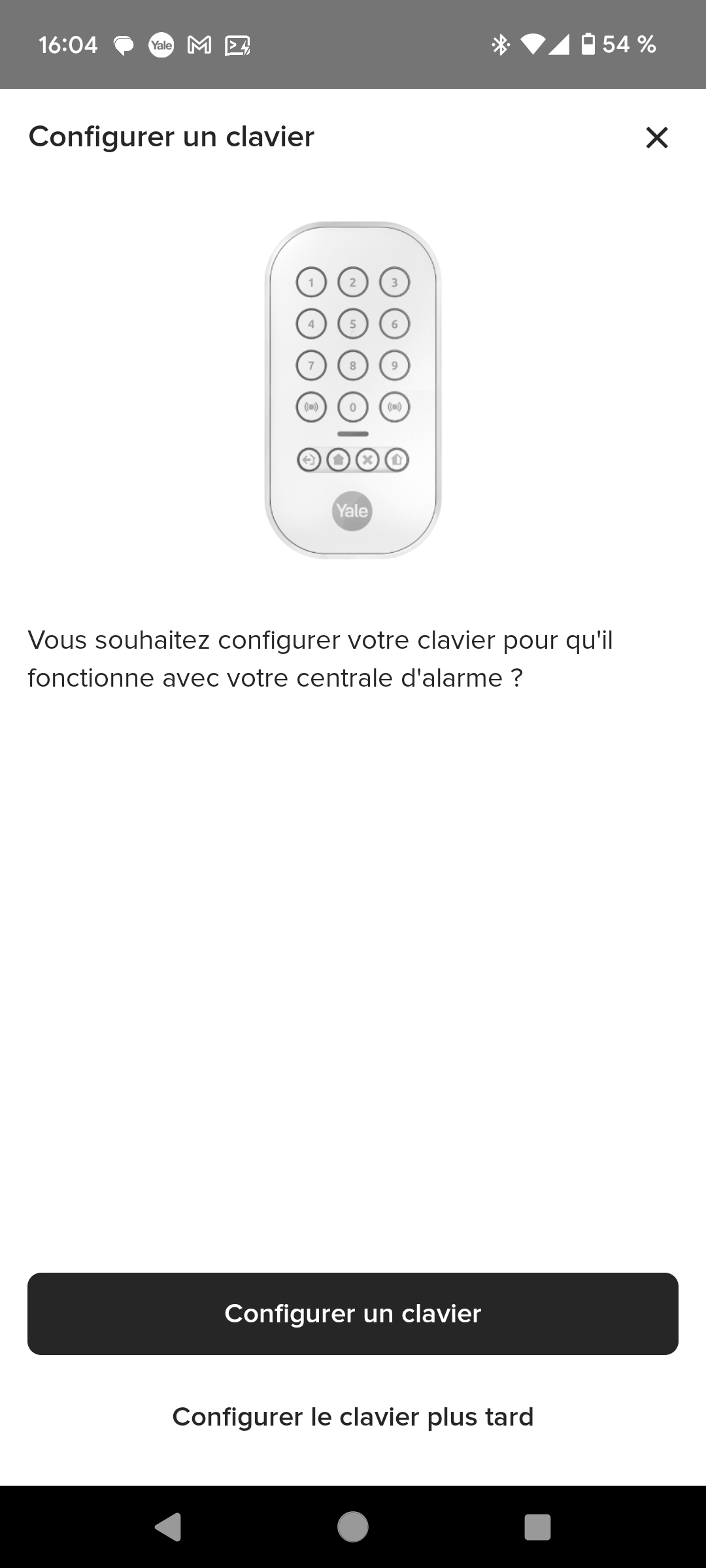The image size is (706, 1568).
Task: Go back using the system back button
Action: point(168,1527)
